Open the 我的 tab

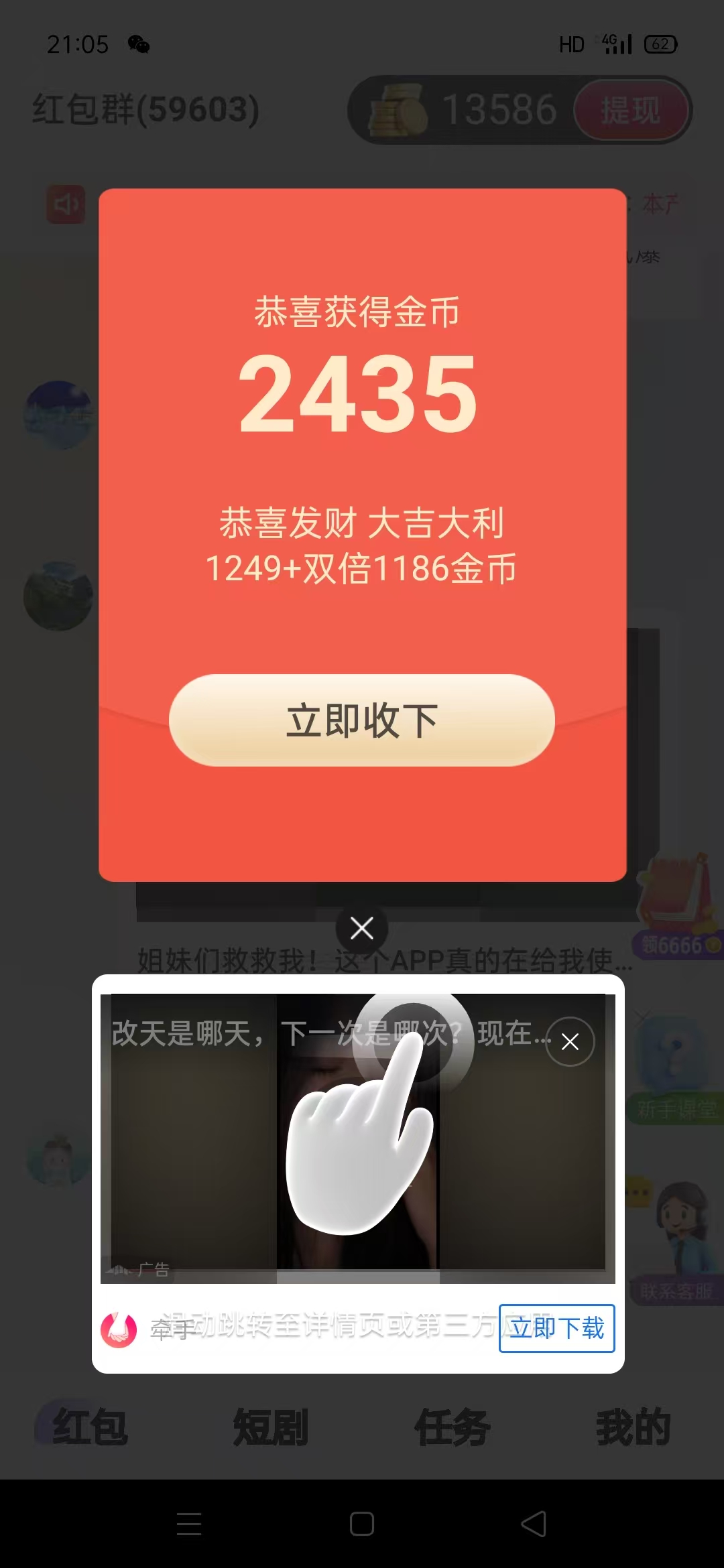coord(633,1427)
